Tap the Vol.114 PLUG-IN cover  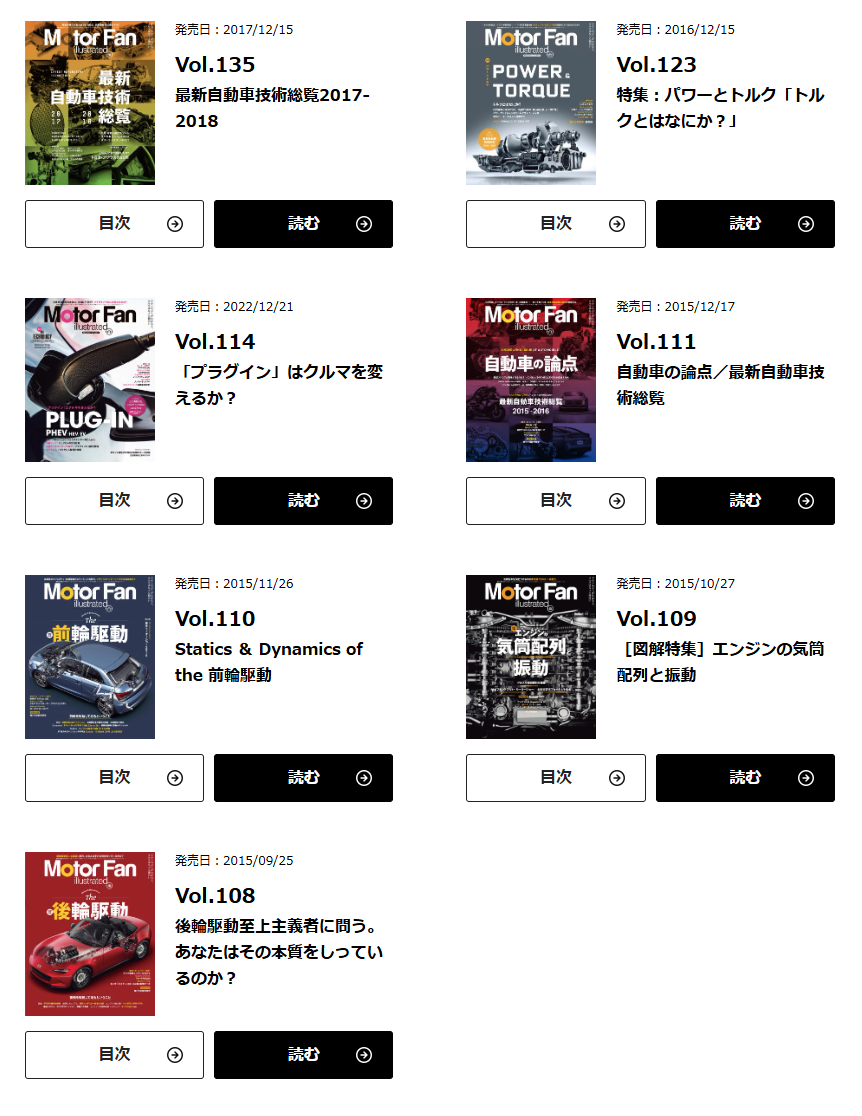pyautogui.click(x=90, y=380)
